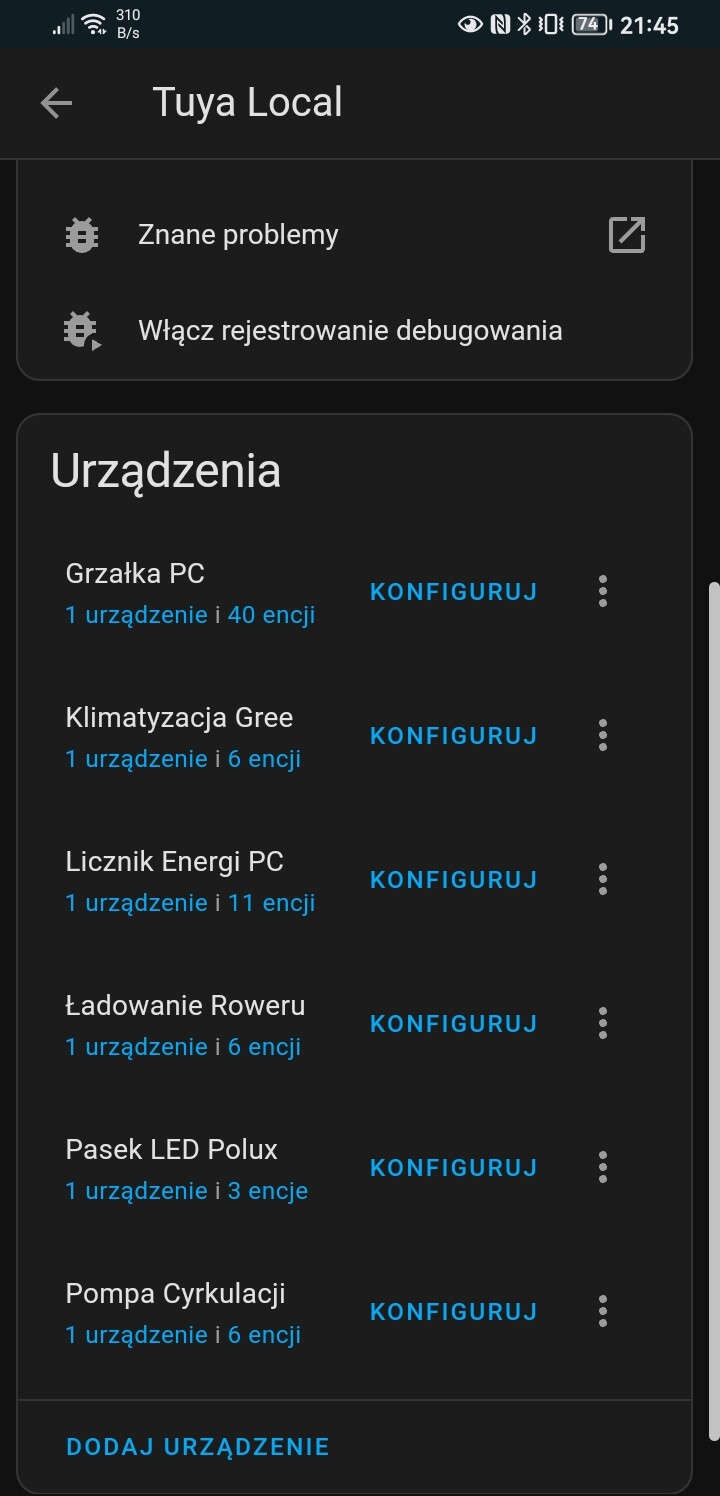This screenshot has width=720, height=1496.
Task: Enable Włącz rejestrowanie debugowania
Action: (354, 331)
